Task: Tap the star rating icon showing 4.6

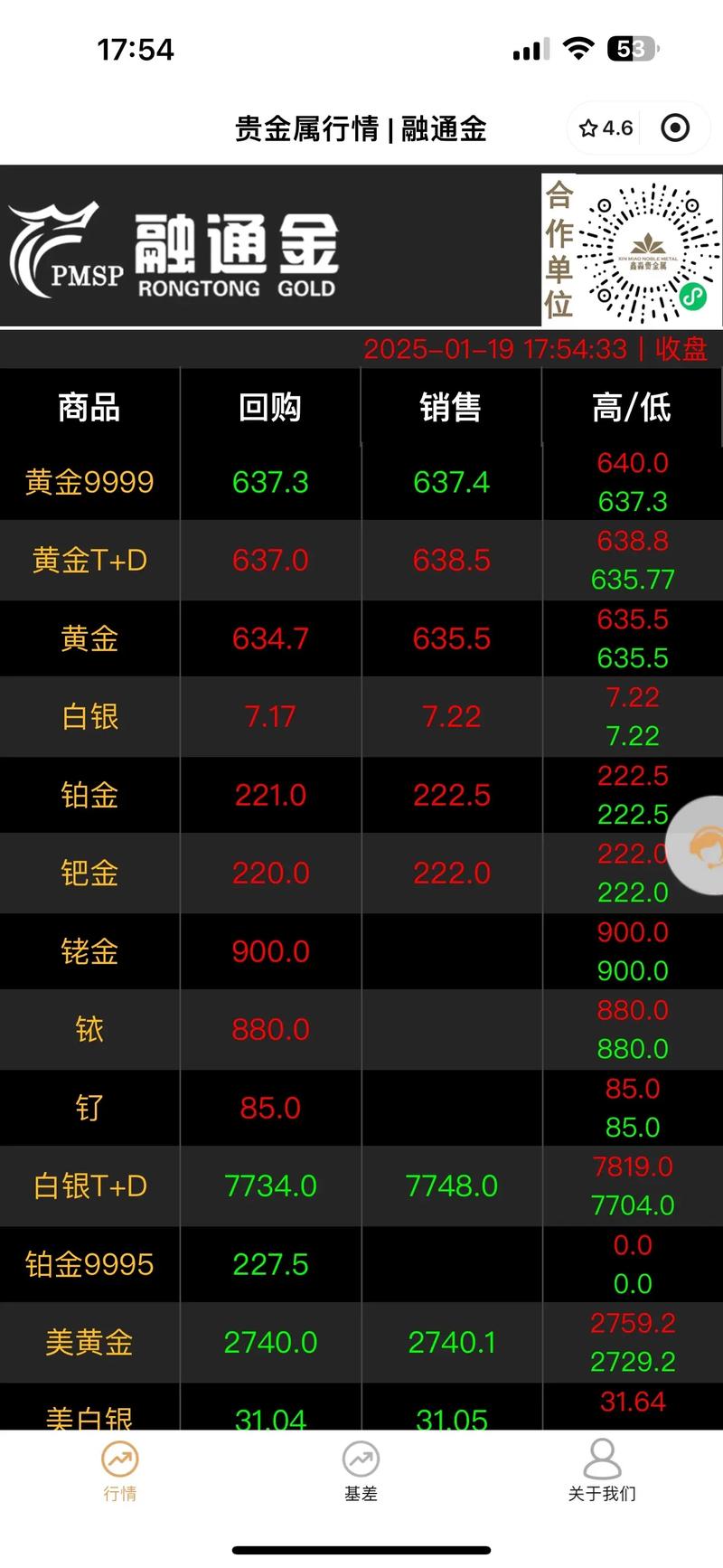Action: coord(589,128)
